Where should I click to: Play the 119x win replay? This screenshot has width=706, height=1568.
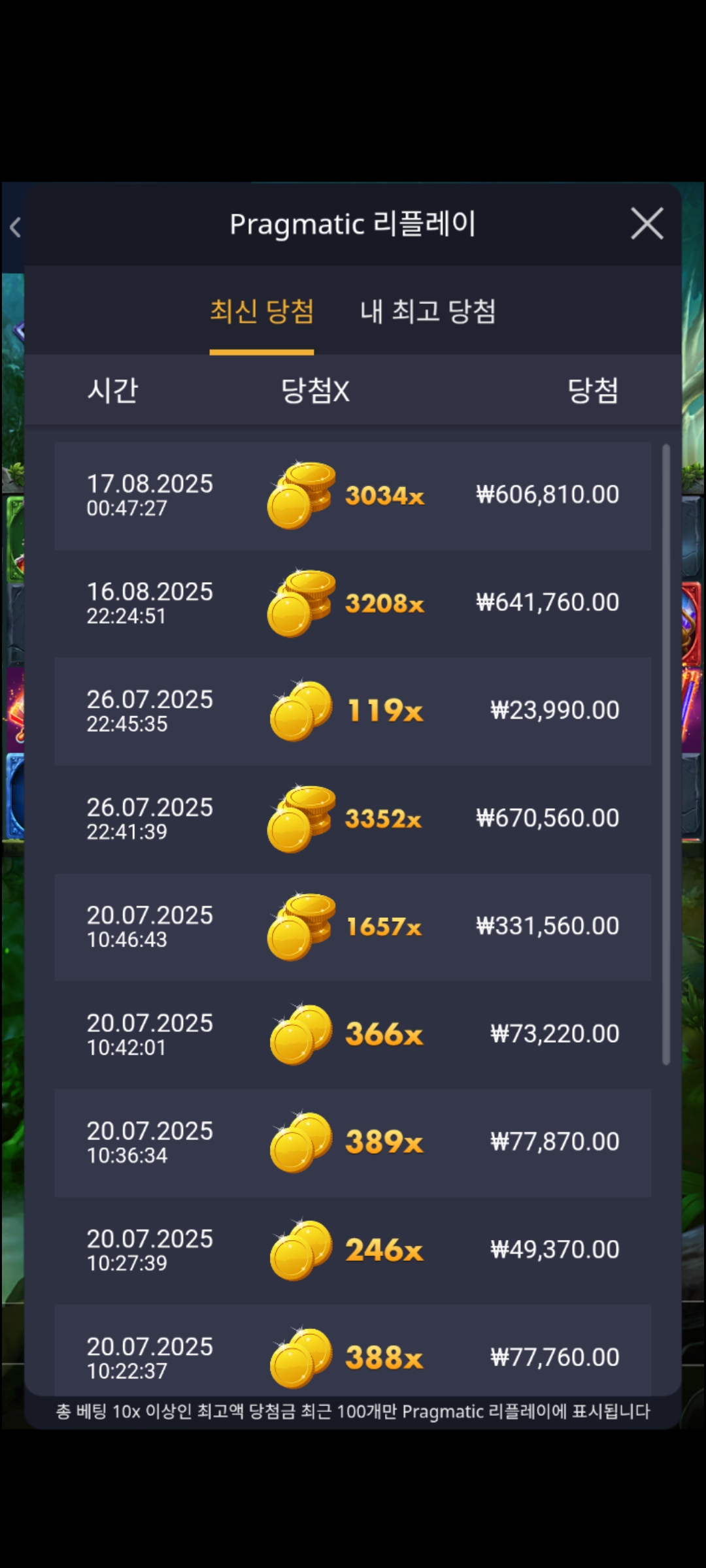pos(353,711)
